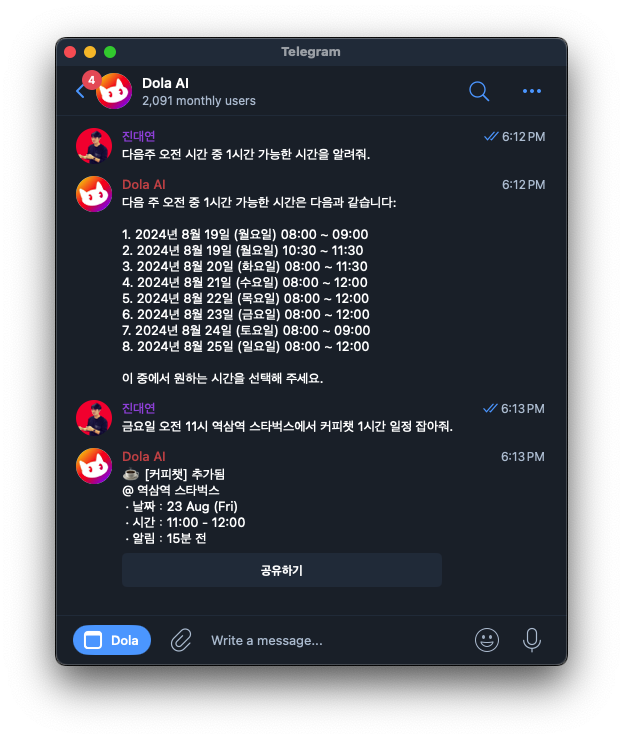Attach a file with the paperclip
Viewport: 623px width, 739px height.
point(181,640)
